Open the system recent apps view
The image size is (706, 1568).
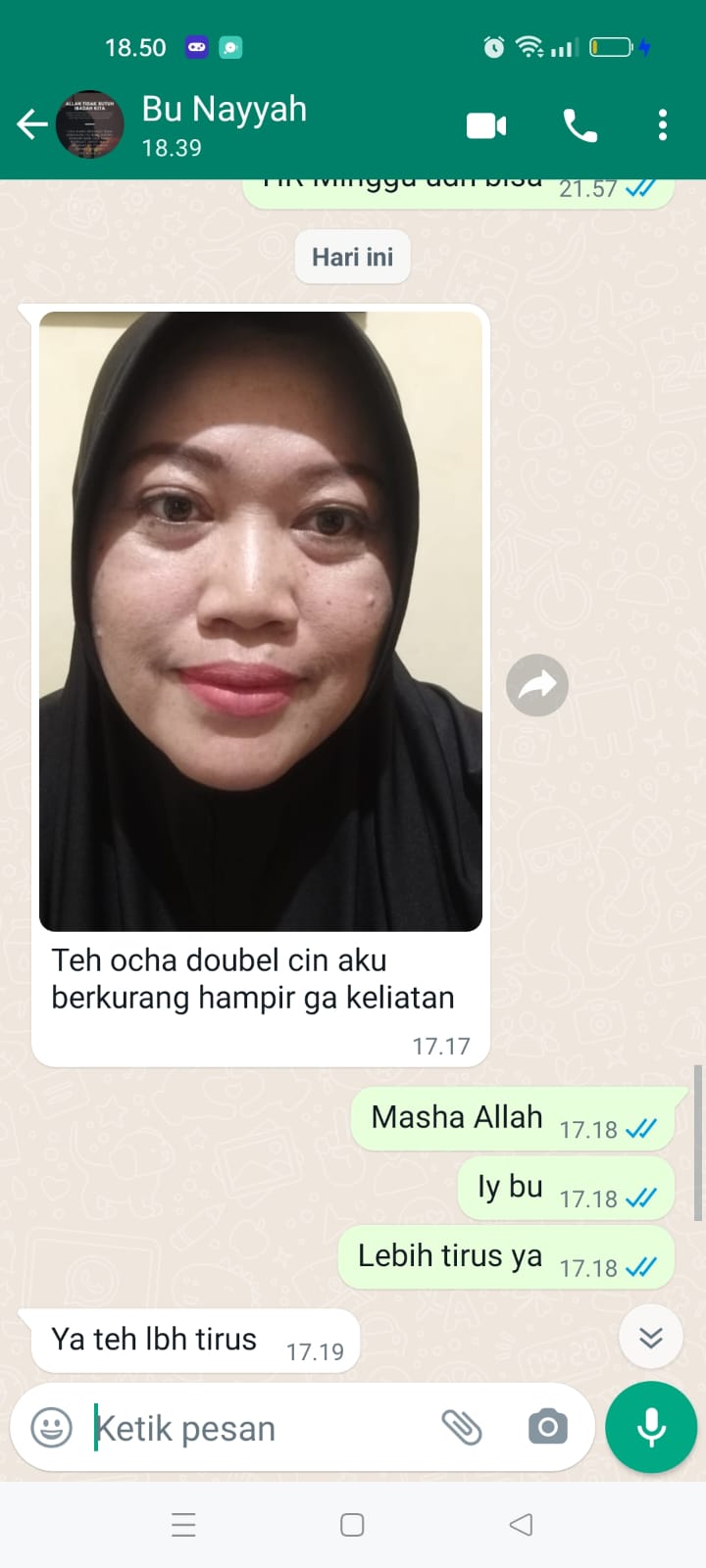click(183, 1524)
